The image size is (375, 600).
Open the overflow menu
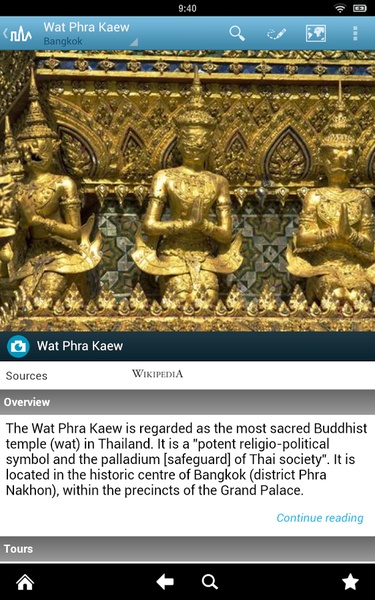coord(355,34)
